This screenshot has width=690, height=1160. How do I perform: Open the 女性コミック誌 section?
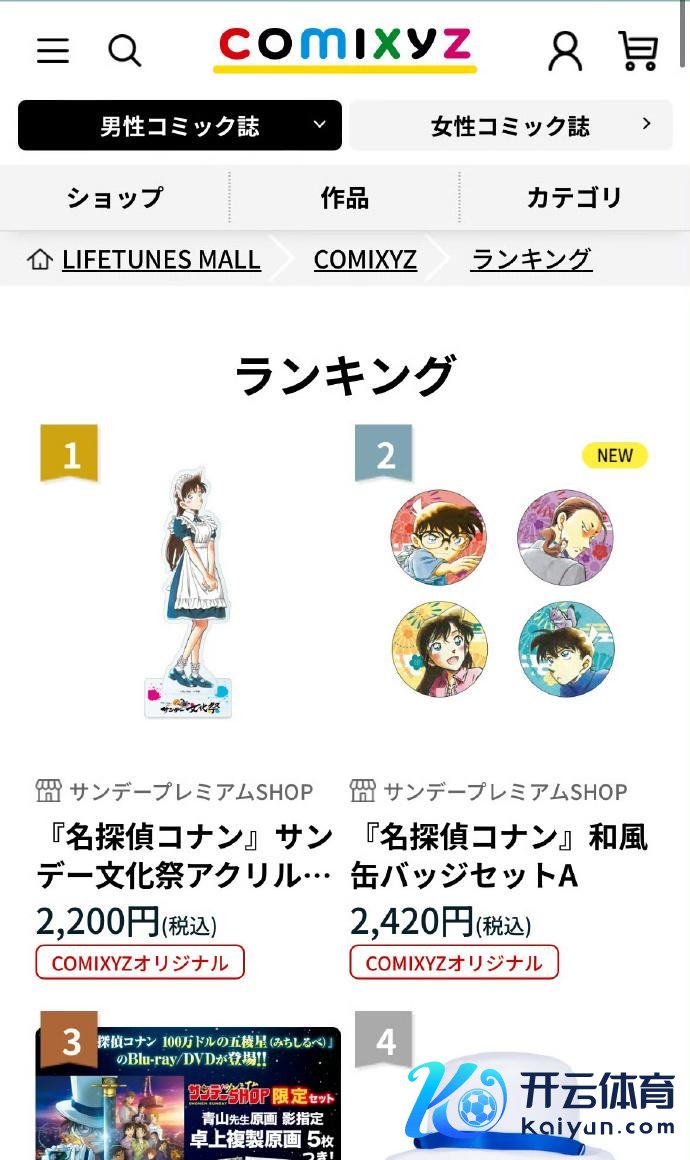pyautogui.click(x=510, y=126)
